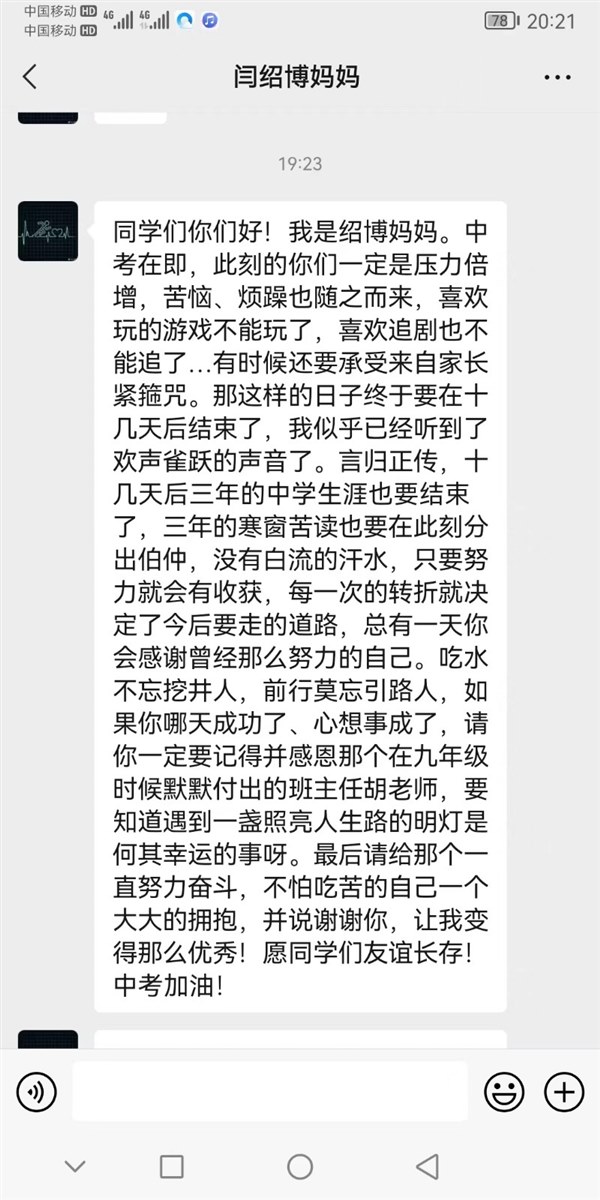The height and width of the screenshot is (1200, 600).
Task: Open the plus attachment menu
Action: (564, 1091)
